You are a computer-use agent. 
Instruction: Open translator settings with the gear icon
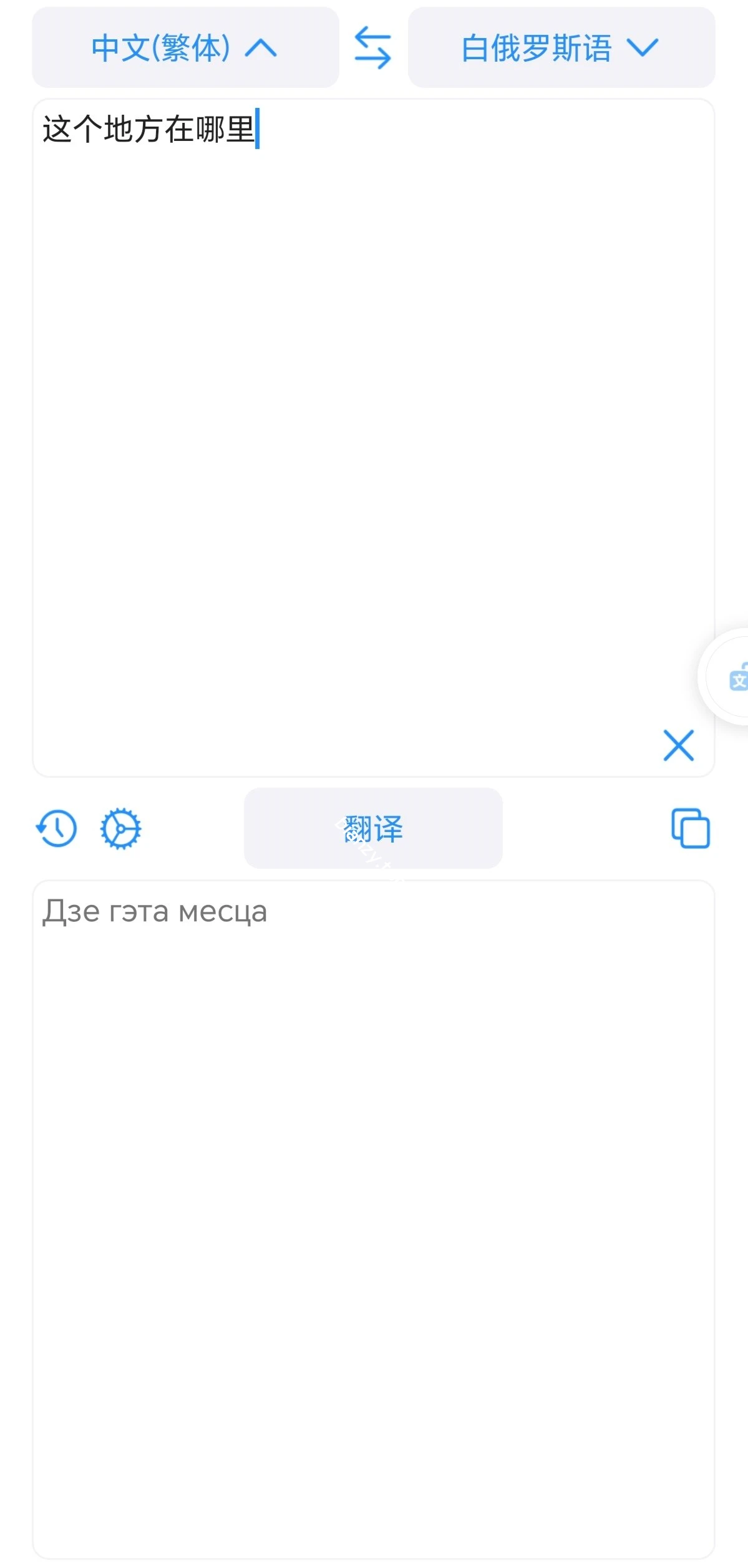(120, 828)
